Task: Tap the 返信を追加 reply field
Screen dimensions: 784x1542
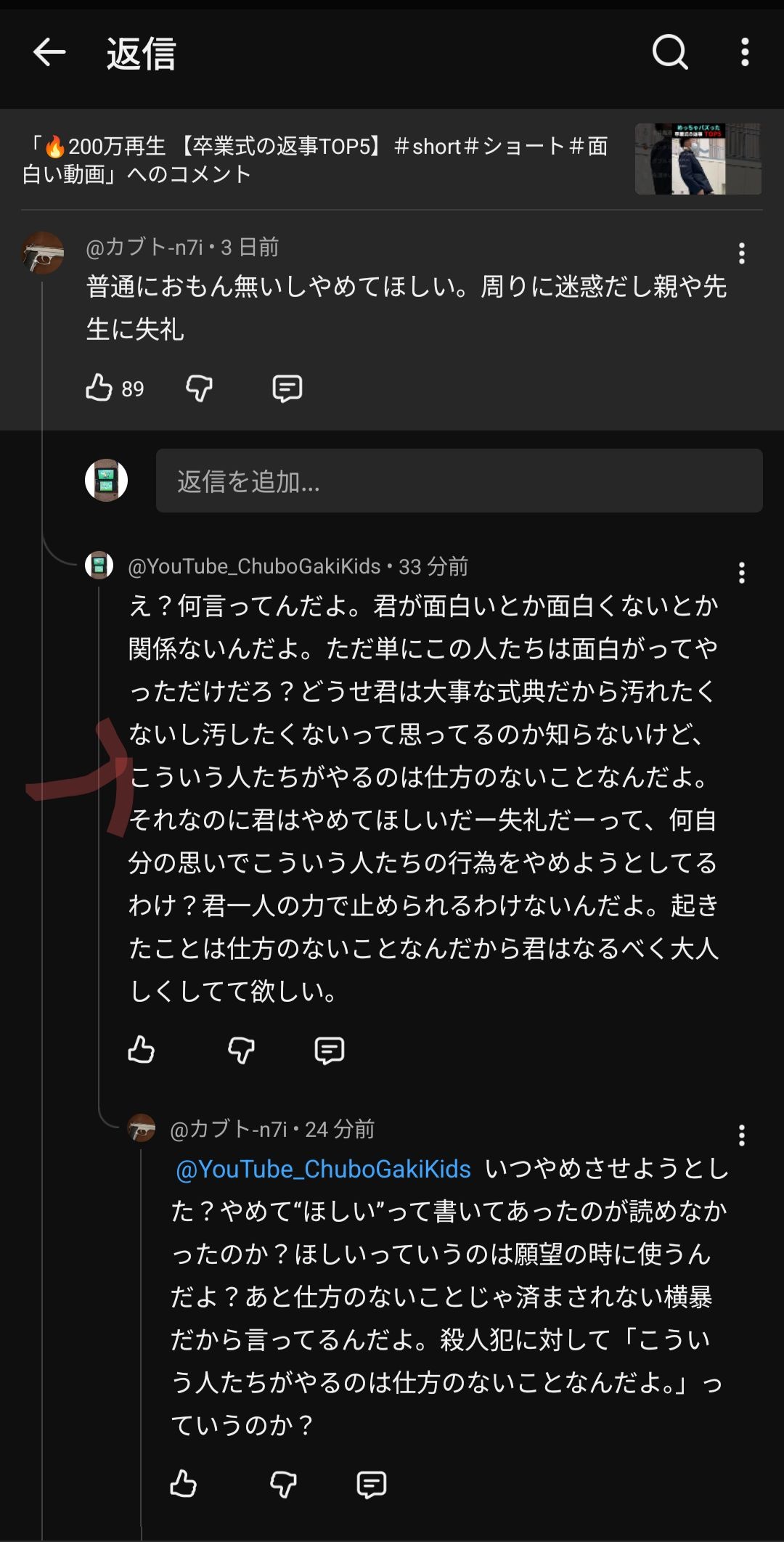Action: pos(459,481)
